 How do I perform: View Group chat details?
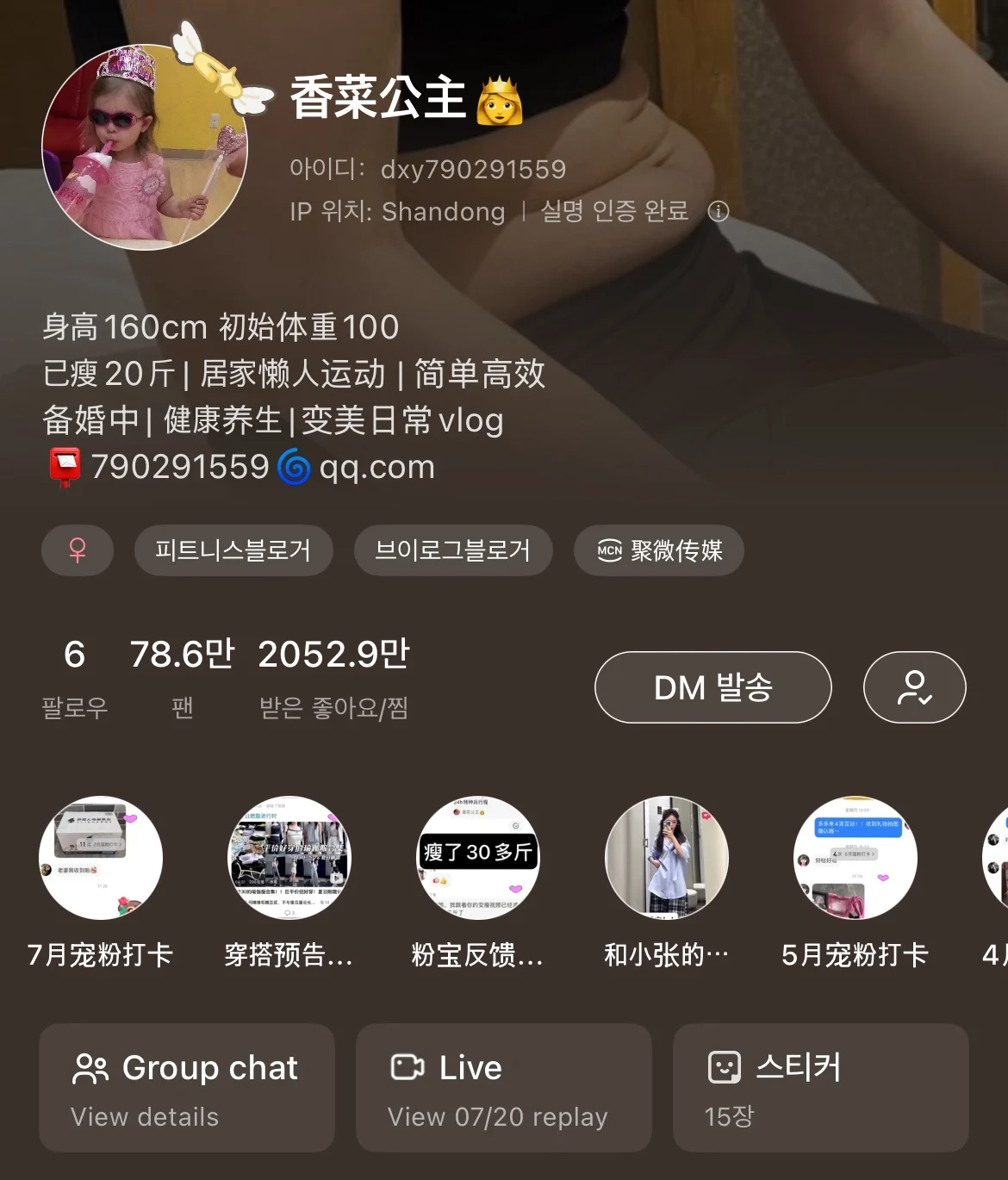(x=187, y=1088)
